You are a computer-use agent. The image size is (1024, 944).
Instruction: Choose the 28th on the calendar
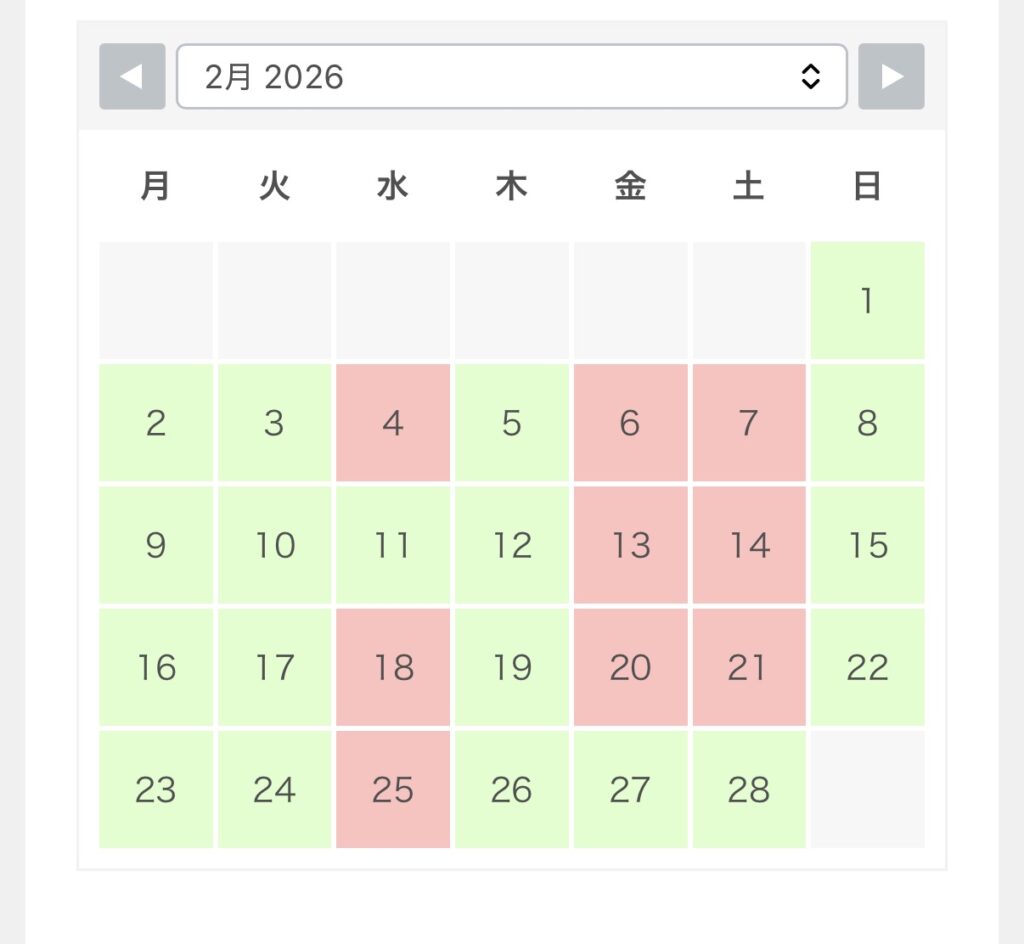tap(748, 790)
